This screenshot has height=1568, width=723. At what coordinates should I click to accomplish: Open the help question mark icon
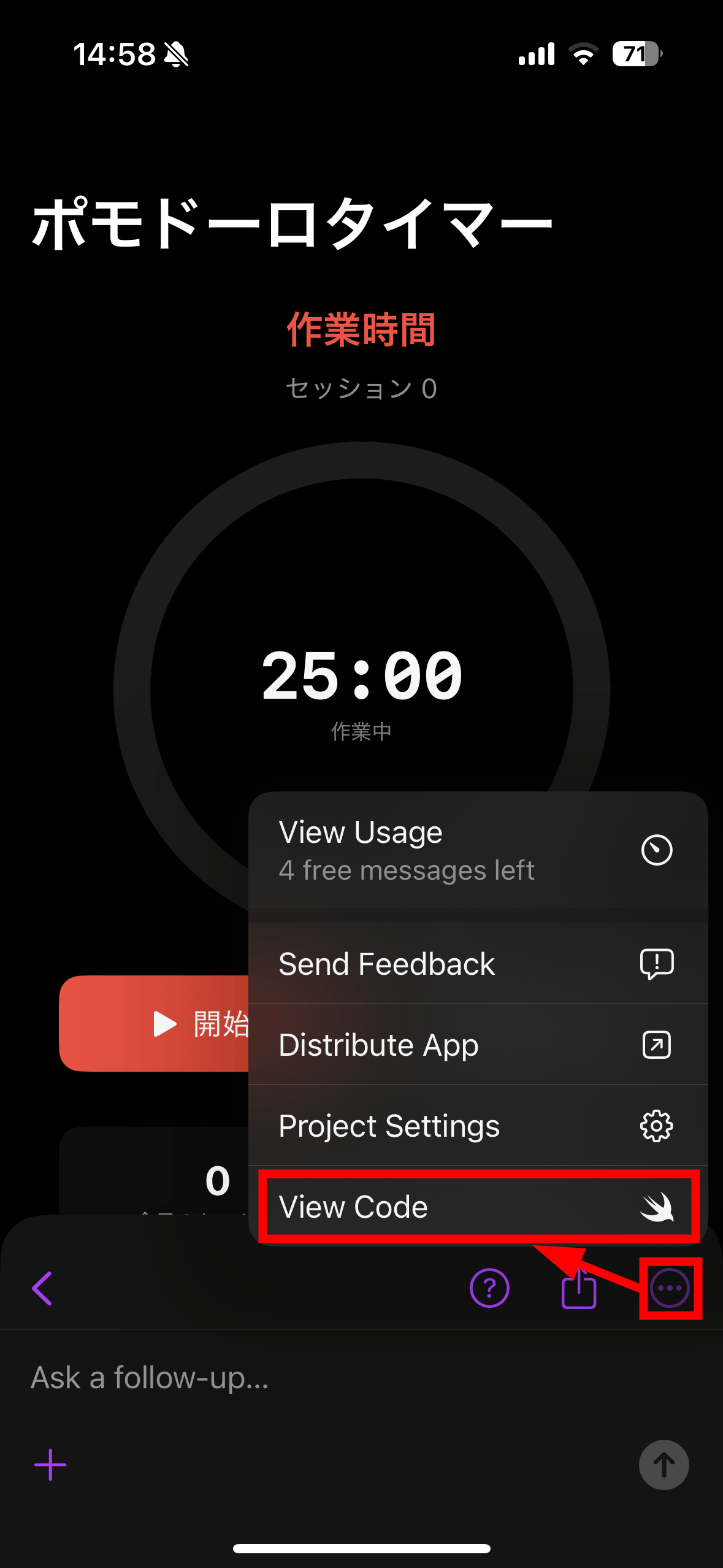click(489, 1288)
